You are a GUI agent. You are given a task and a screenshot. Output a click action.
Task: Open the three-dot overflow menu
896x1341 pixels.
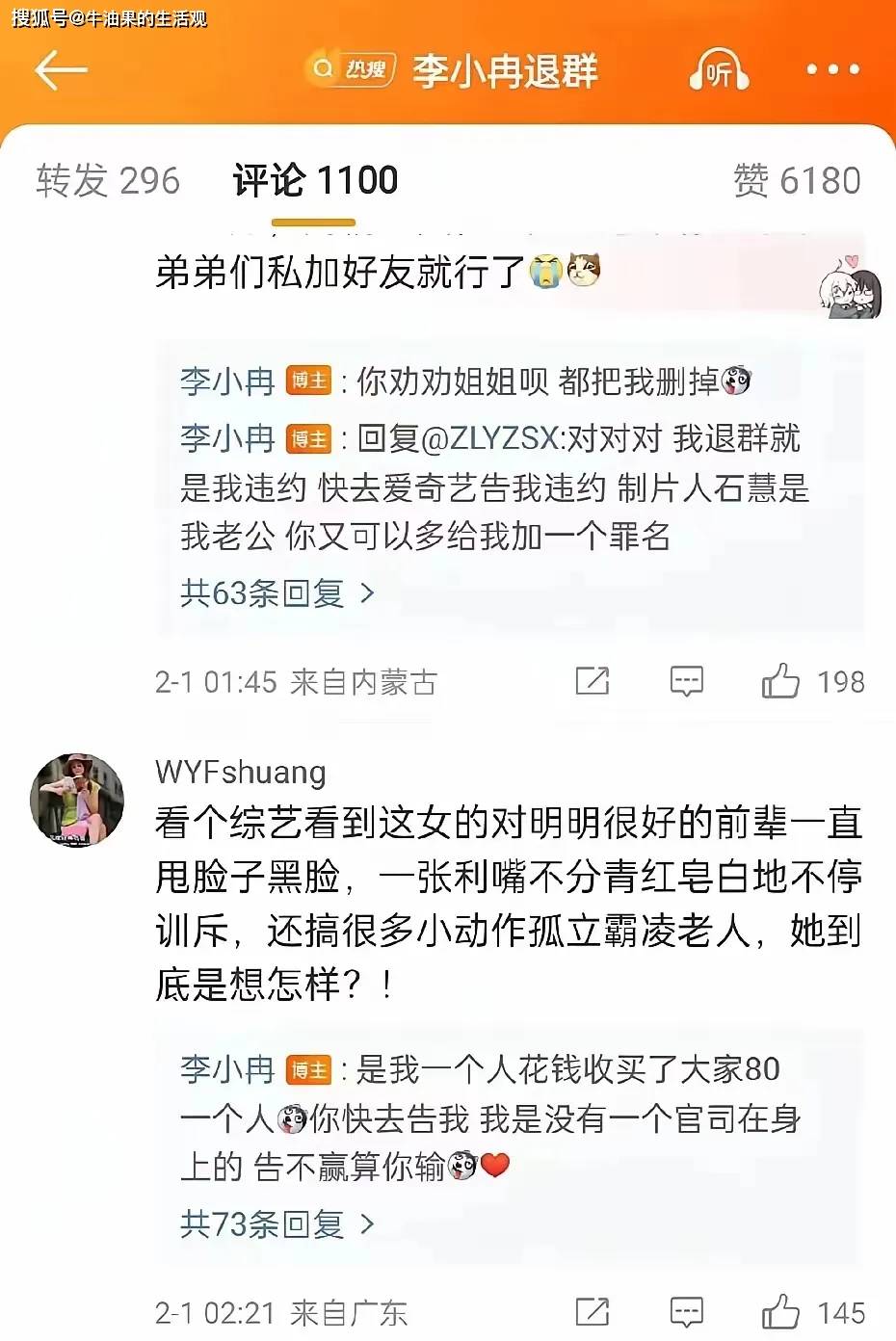tap(832, 70)
